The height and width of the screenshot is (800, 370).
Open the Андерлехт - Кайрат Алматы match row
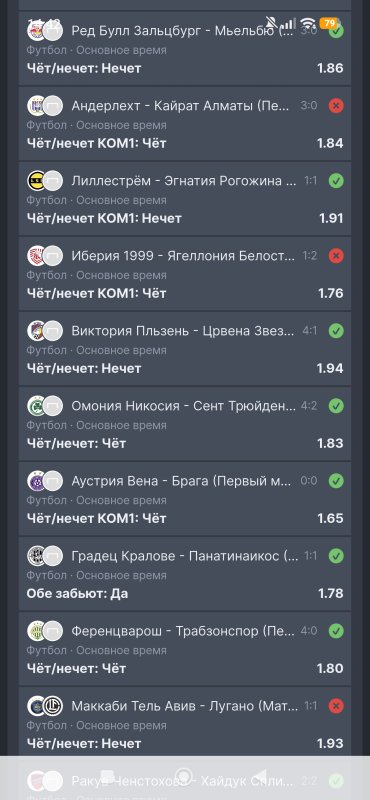click(185, 124)
